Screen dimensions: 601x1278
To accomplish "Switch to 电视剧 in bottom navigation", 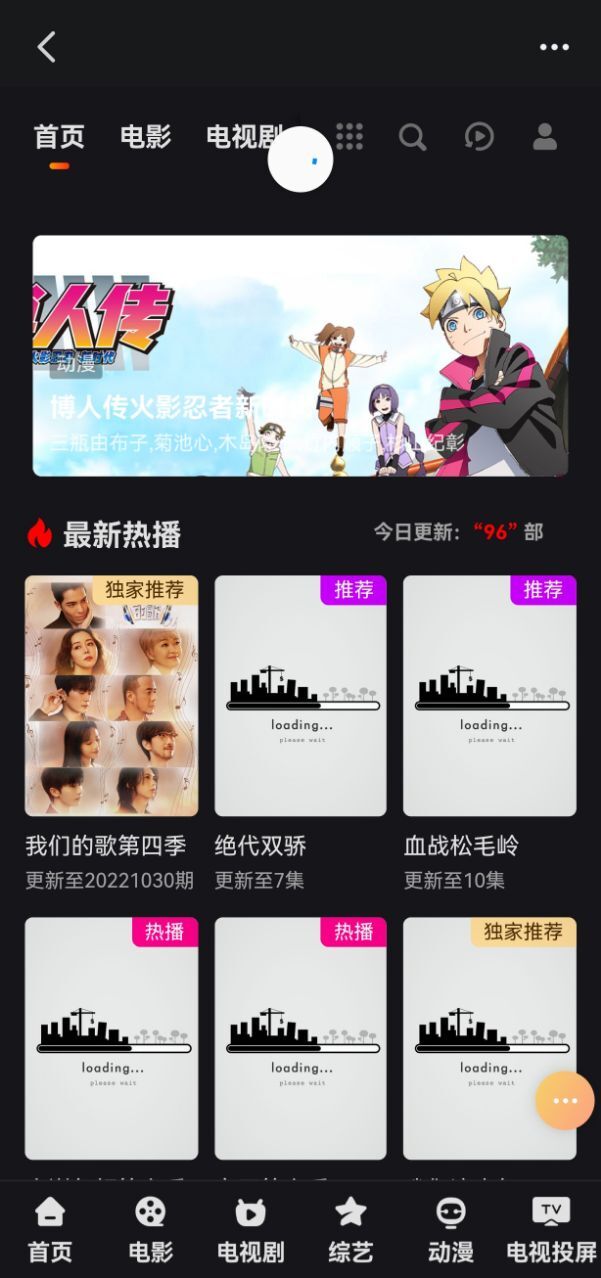I will pos(250,1230).
